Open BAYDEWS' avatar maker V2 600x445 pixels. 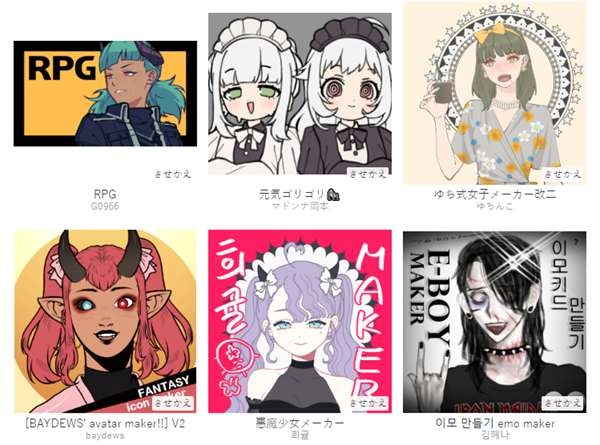(105, 320)
